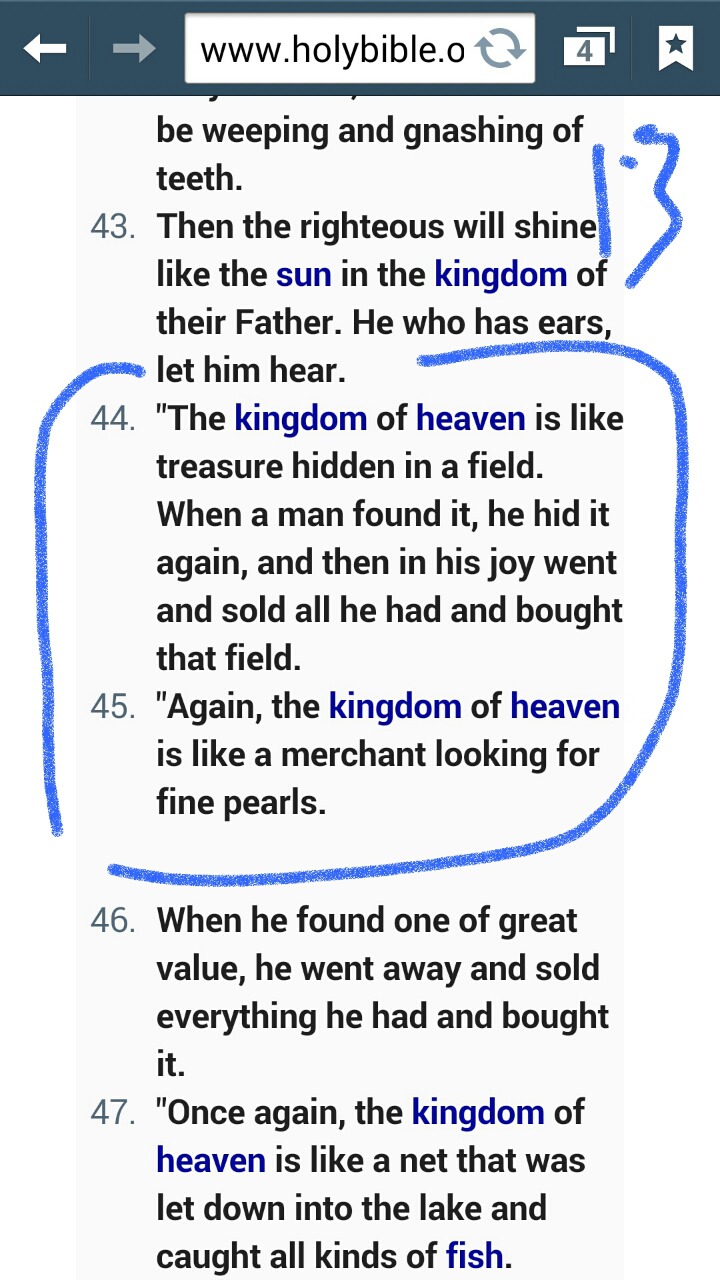Tap the 'heaven' link in verse 45
720x1280 pixels.
(x=565, y=707)
